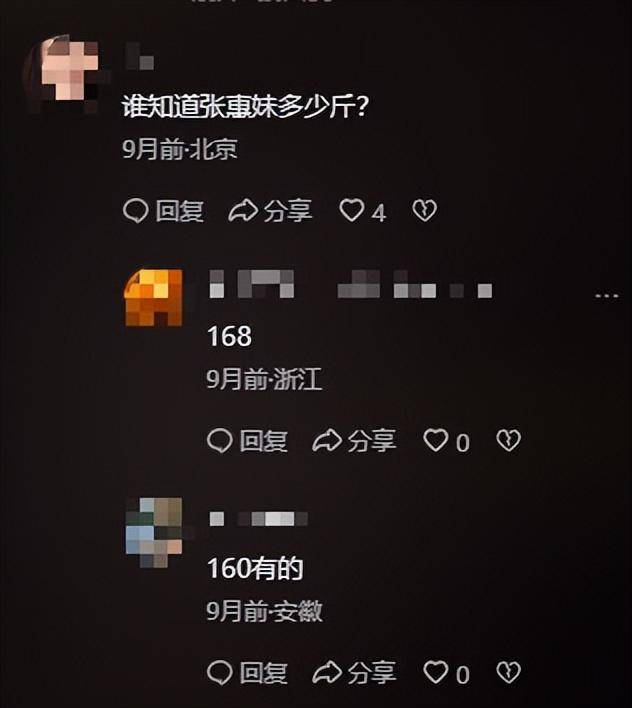Open avatar of the 160有的 commenter

tap(153, 531)
